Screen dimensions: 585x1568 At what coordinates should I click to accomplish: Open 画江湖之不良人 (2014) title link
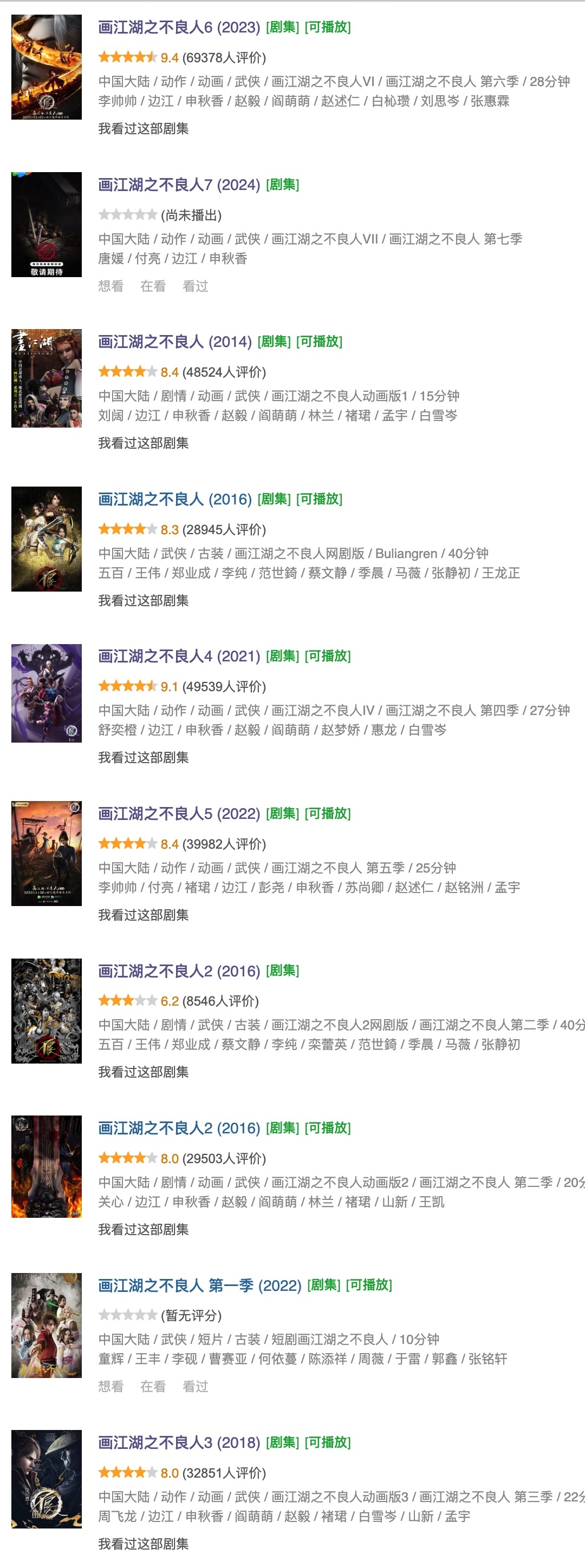pyautogui.click(x=174, y=342)
